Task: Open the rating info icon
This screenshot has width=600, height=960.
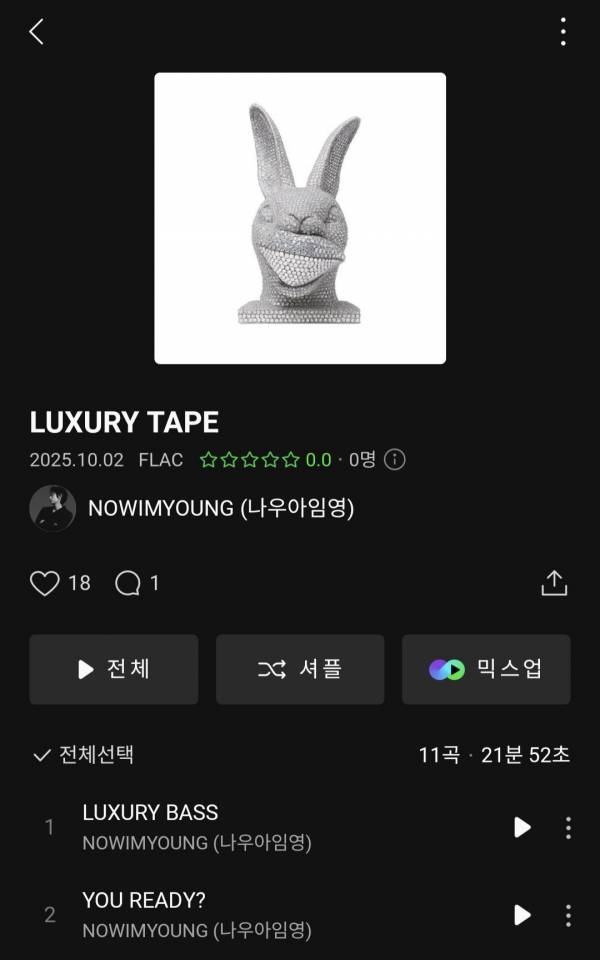Action: click(x=395, y=460)
